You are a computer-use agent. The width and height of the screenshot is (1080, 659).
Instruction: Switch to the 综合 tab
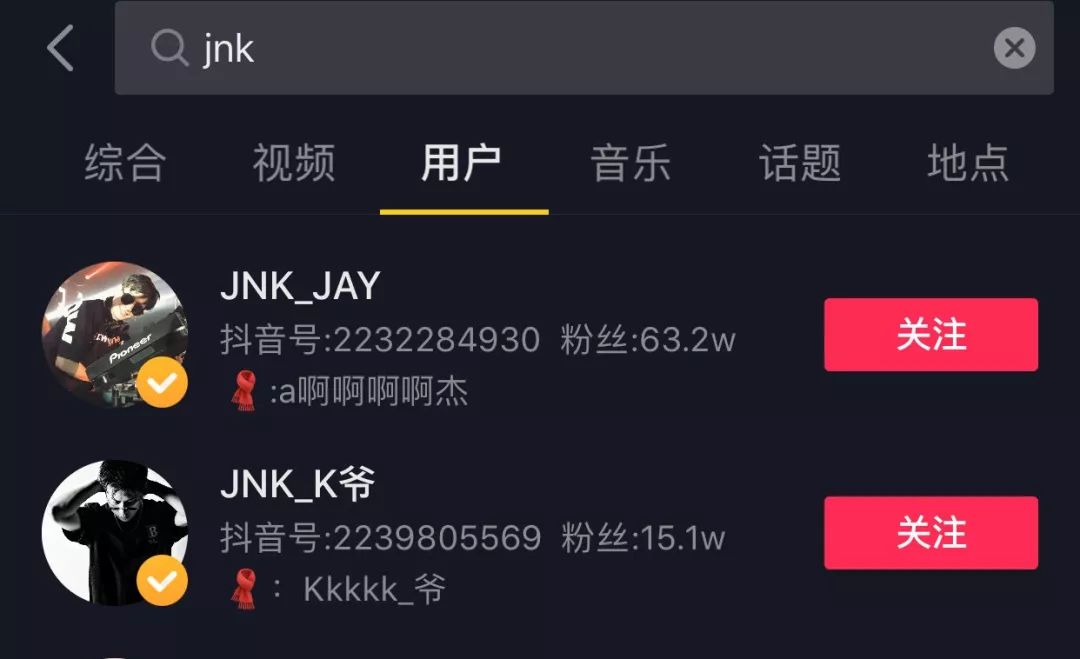click(x=125, y=163)
